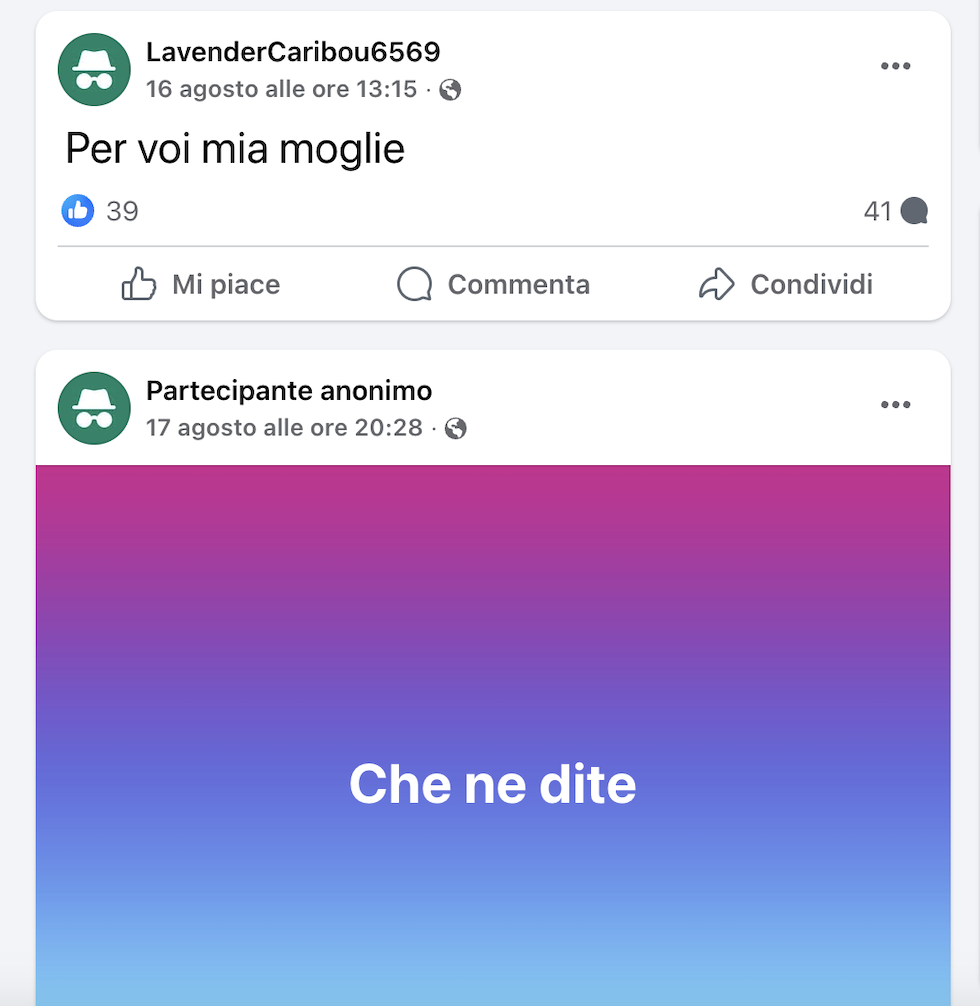This screenshot has height=1006, width=980.
Task: Open the "Che ne dite" post
Action: pyautogui.click(x=492, y=783)
